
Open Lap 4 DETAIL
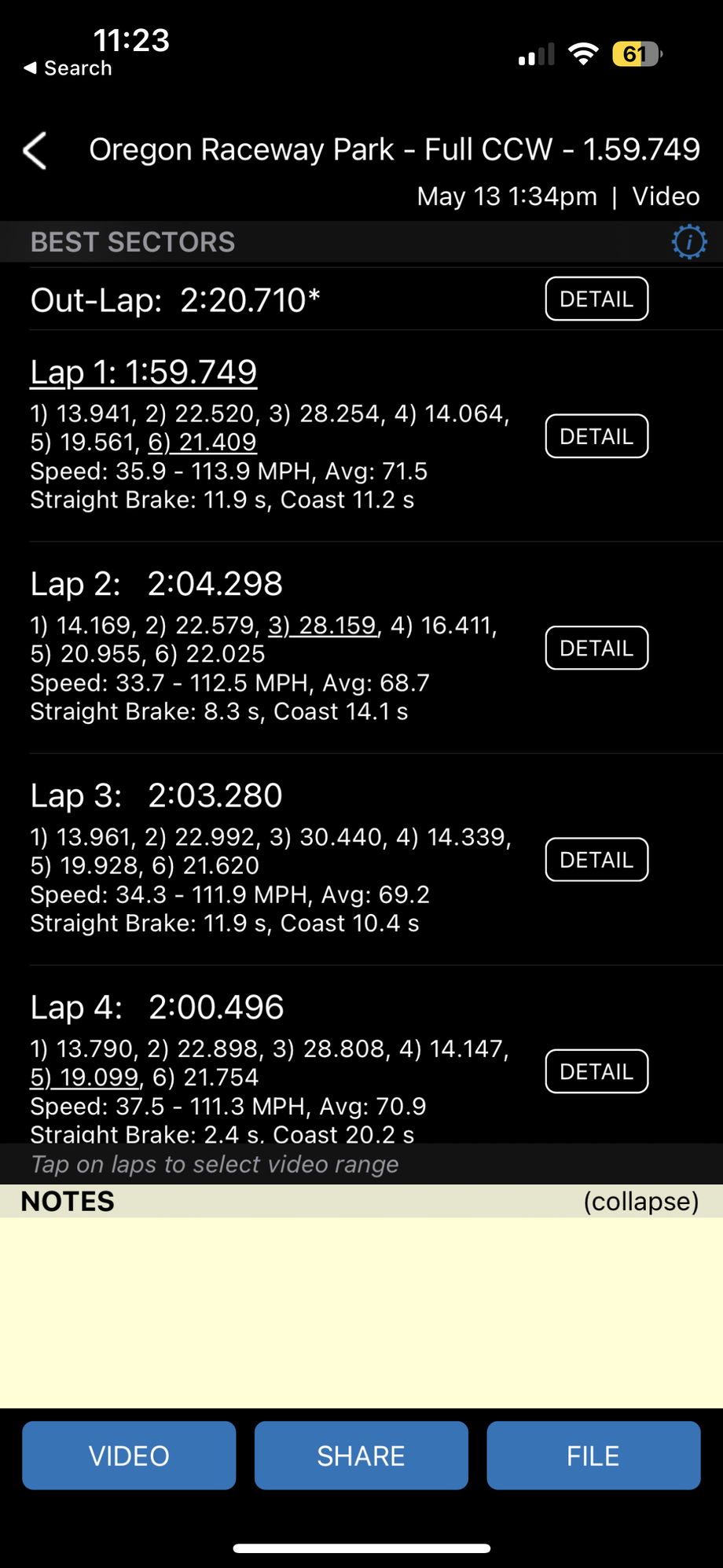click(x=596, y=1072)
